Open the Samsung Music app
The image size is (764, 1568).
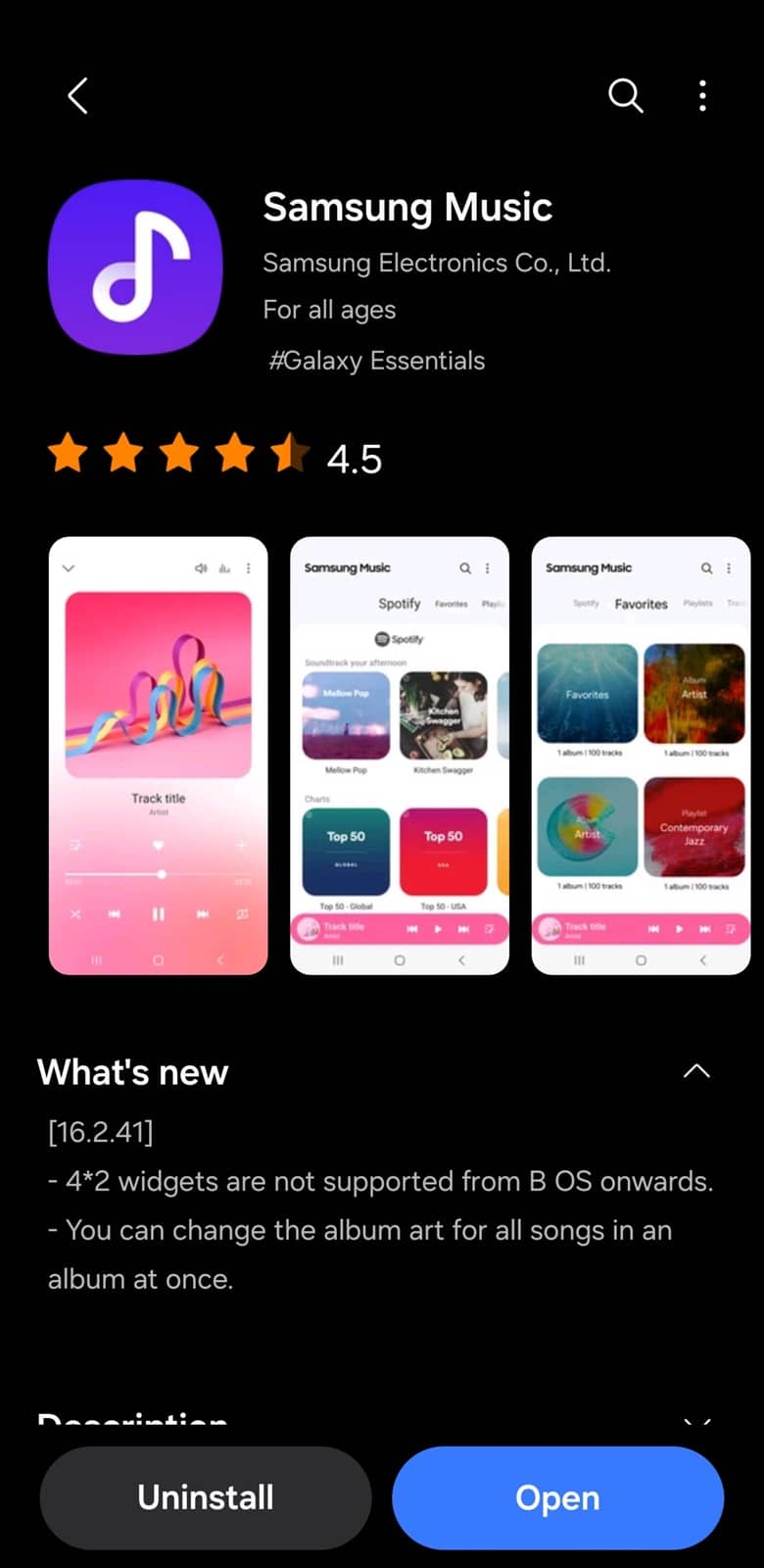pos(557,1497)
